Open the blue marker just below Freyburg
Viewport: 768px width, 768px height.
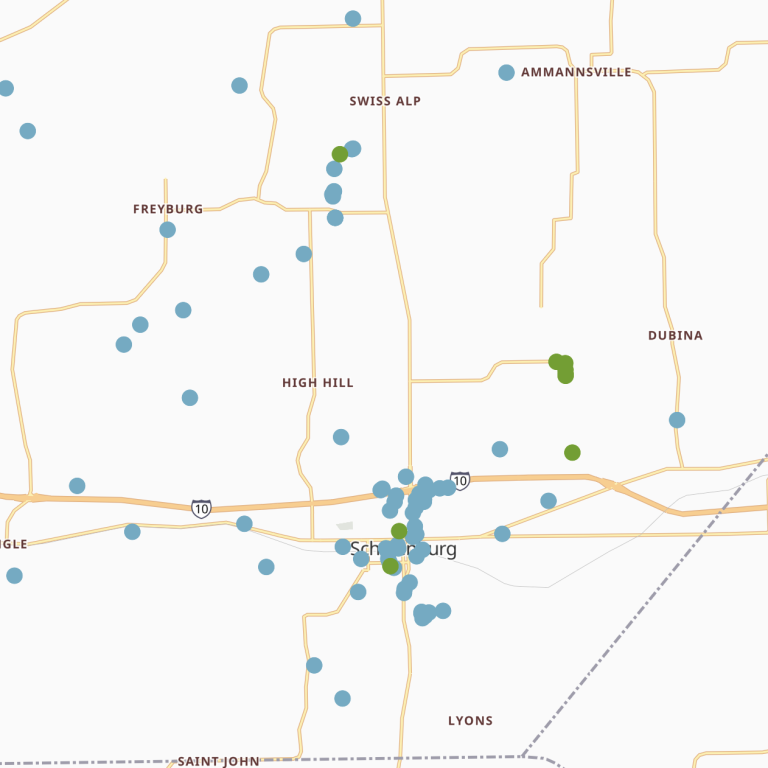(167, 230)
